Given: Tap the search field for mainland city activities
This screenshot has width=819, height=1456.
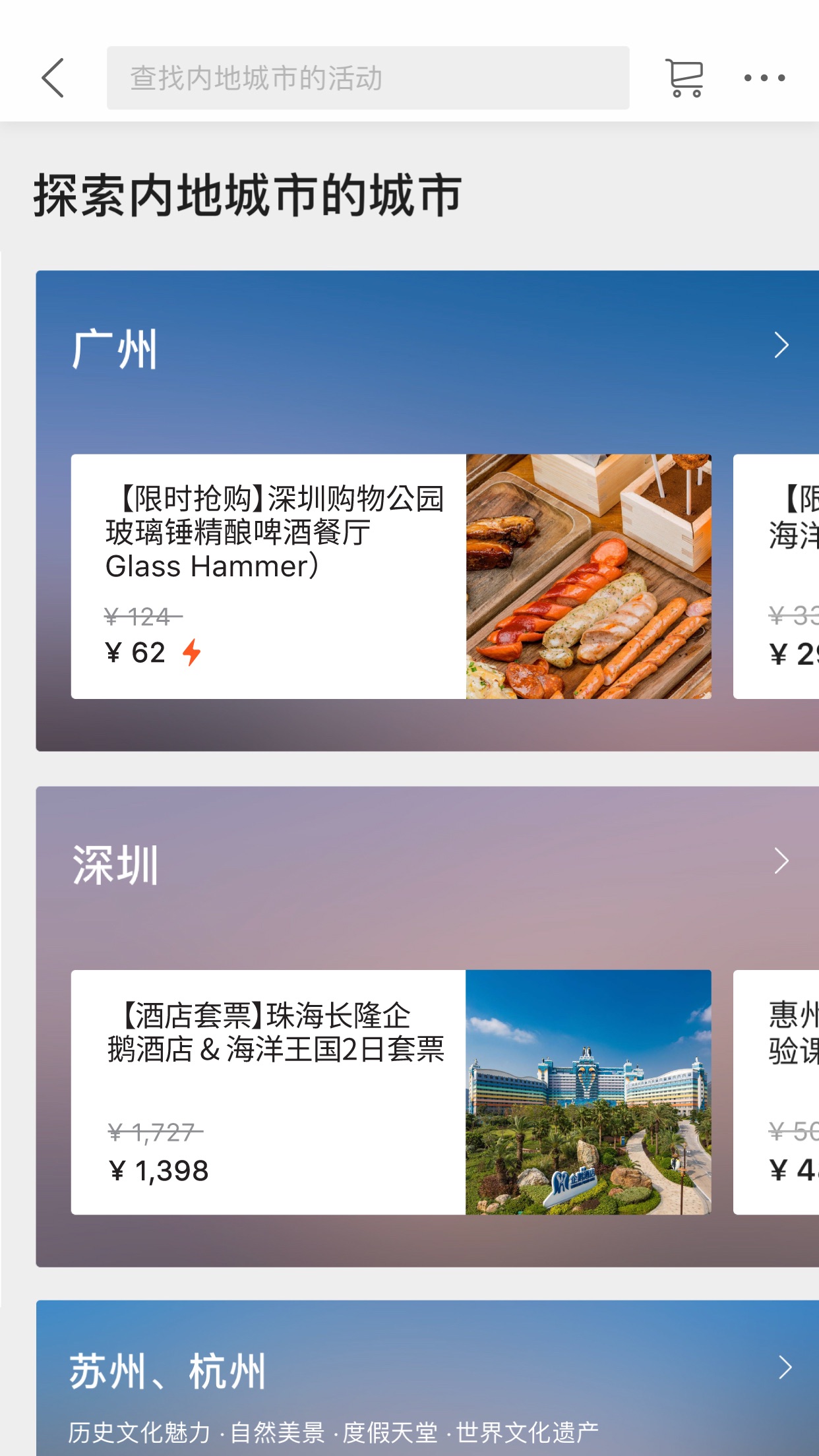Looking at the screenshot, I should pyautogui.click(x=368, y=78).
